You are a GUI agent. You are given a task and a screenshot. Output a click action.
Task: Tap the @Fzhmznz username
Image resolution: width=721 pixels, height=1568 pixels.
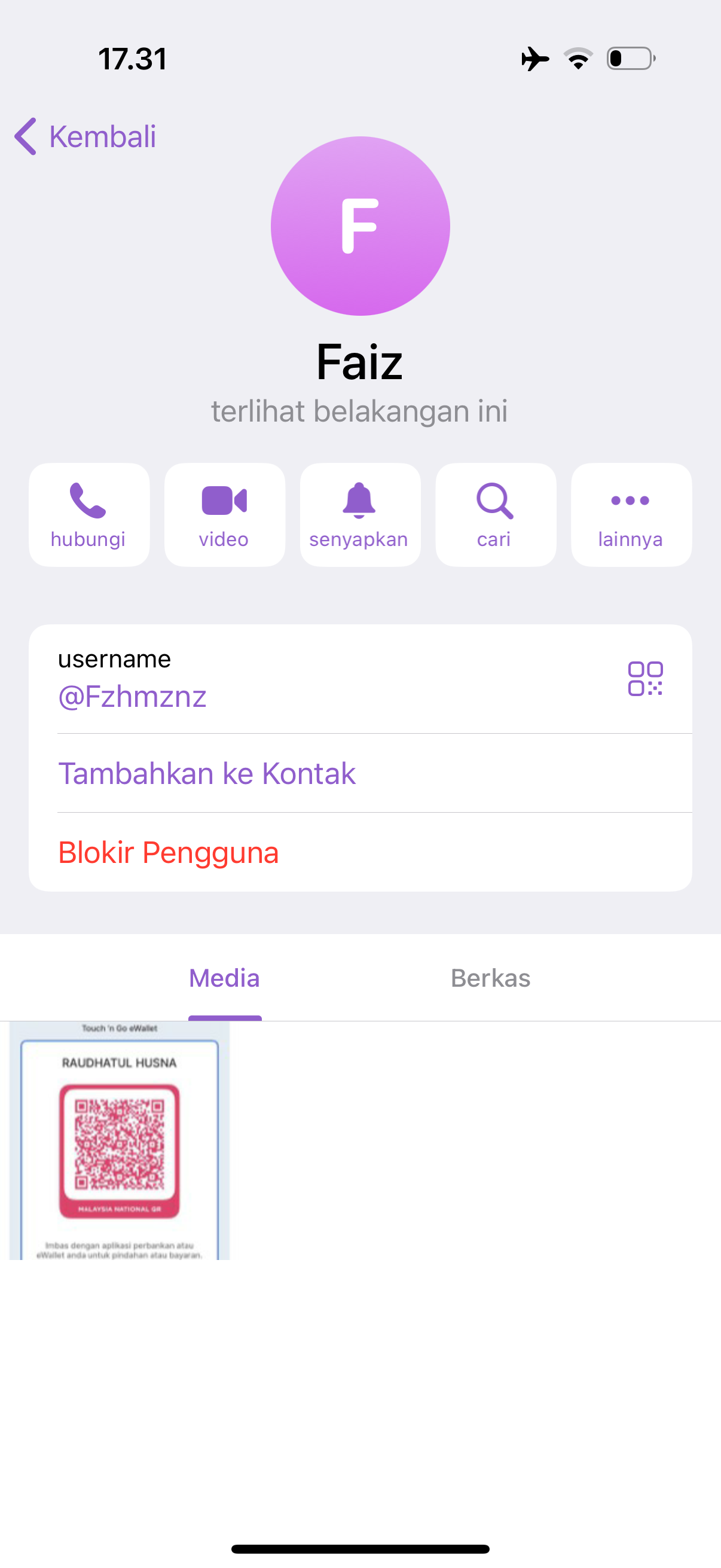pyautogui.click(x=133, y=696)
